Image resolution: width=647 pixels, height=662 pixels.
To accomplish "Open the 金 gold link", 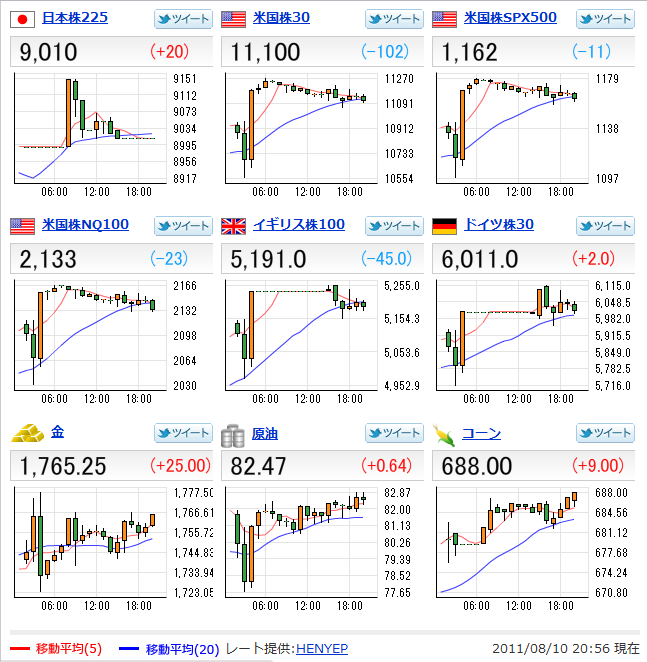I will coord(57,432).
